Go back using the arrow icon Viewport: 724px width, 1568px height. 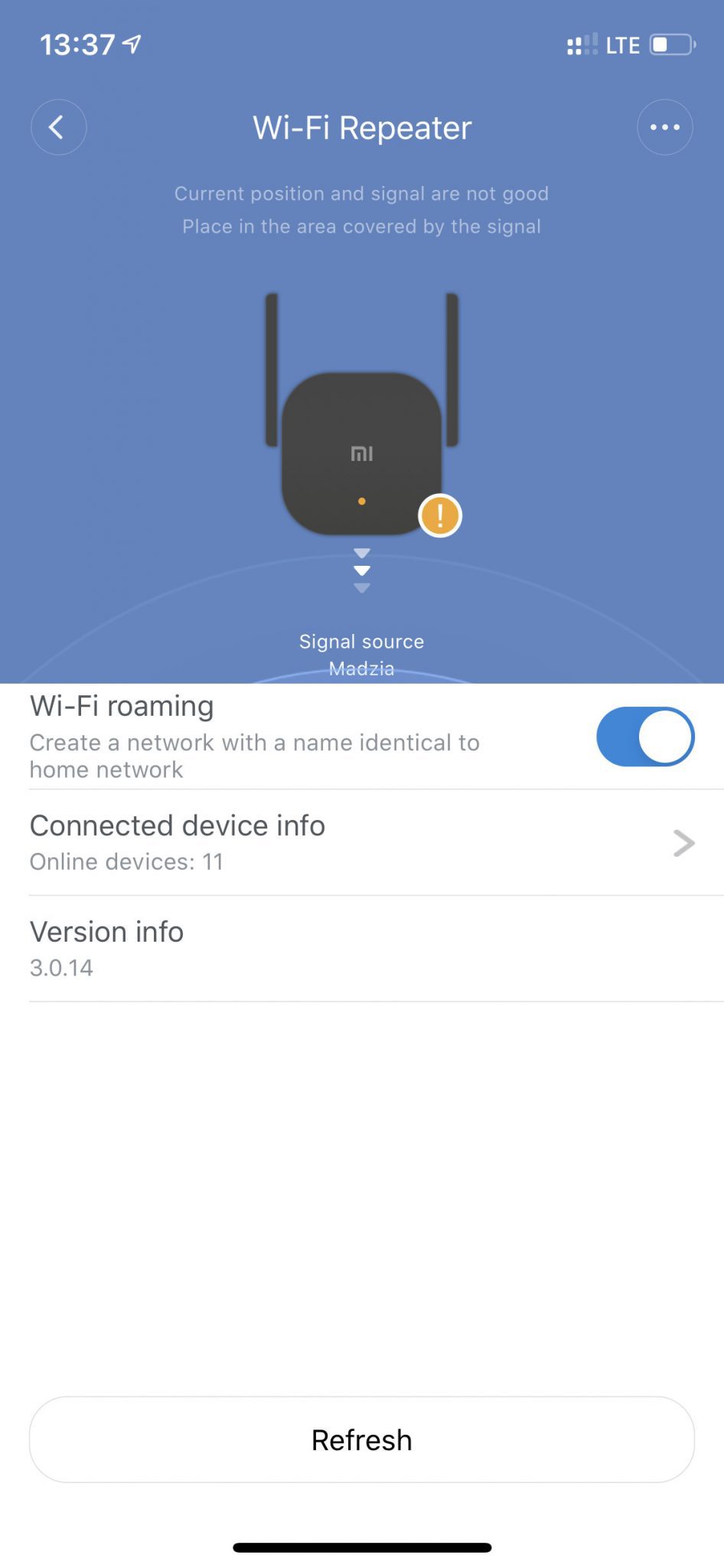point(58,127)
